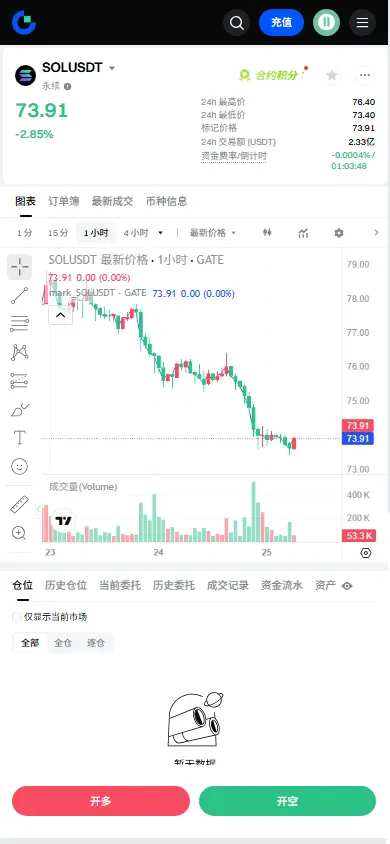Tap the 充值 deposit button
The height and width of the screenshot is (844, 390).
pos(281,23)
